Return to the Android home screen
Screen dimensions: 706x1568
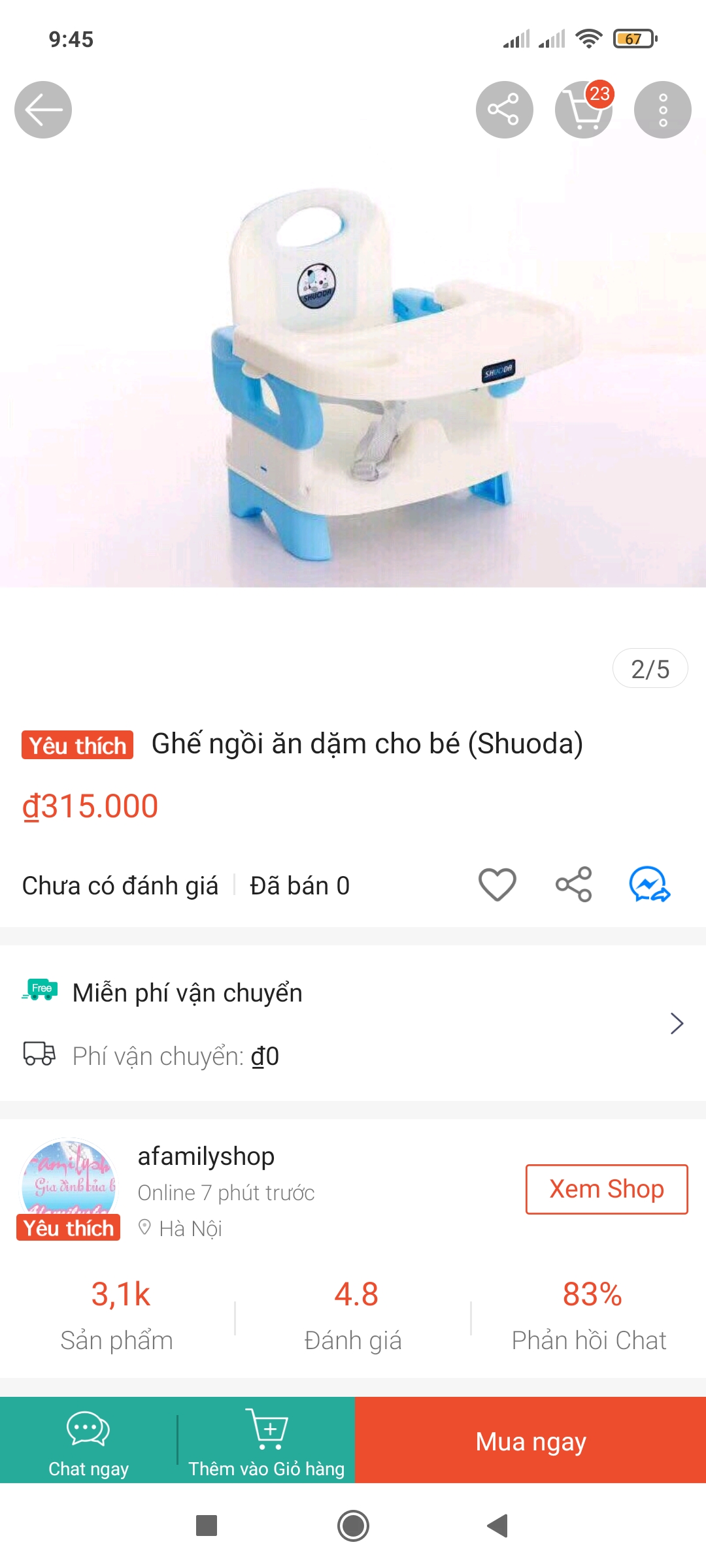click(353, 1526)
